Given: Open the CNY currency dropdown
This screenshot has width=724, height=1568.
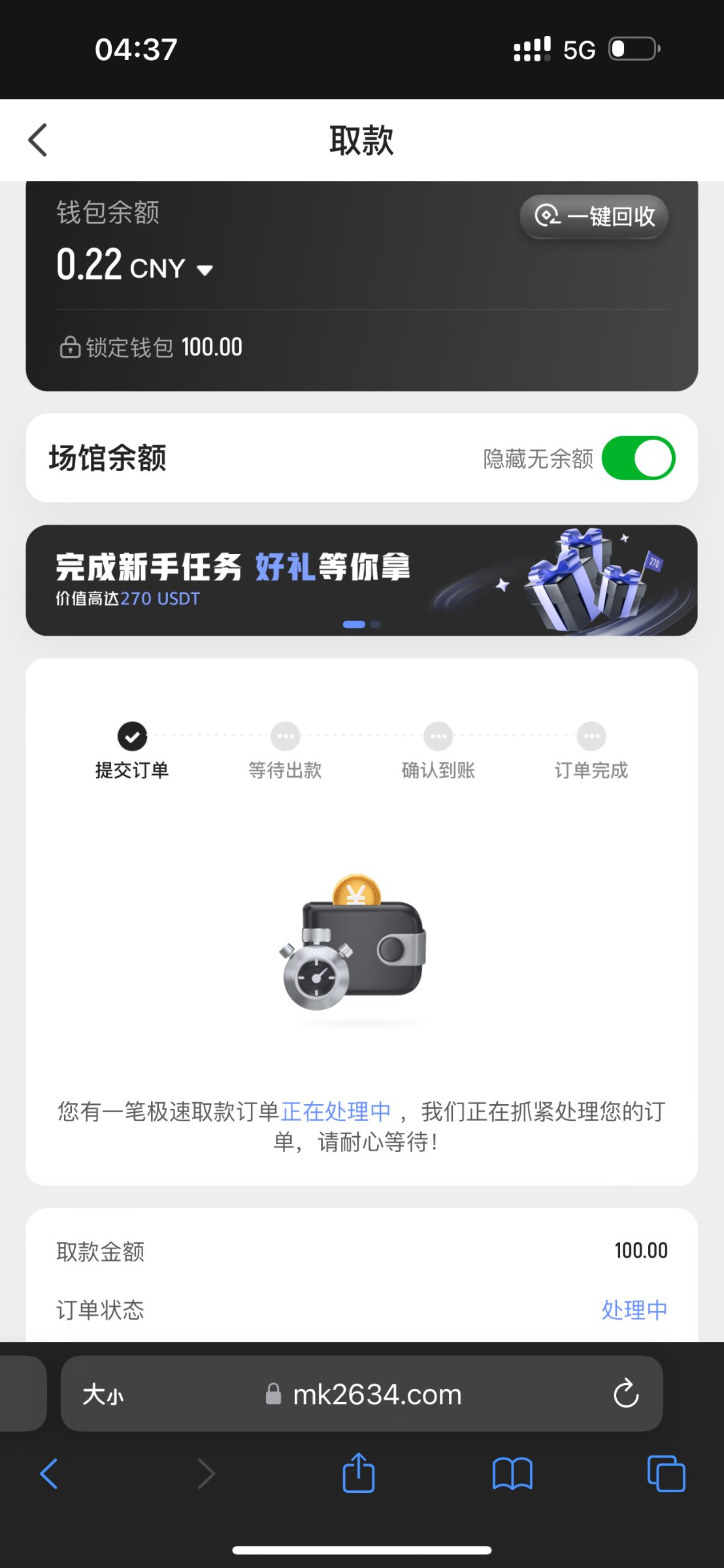Looking at the screenshot, I should 205,270.
